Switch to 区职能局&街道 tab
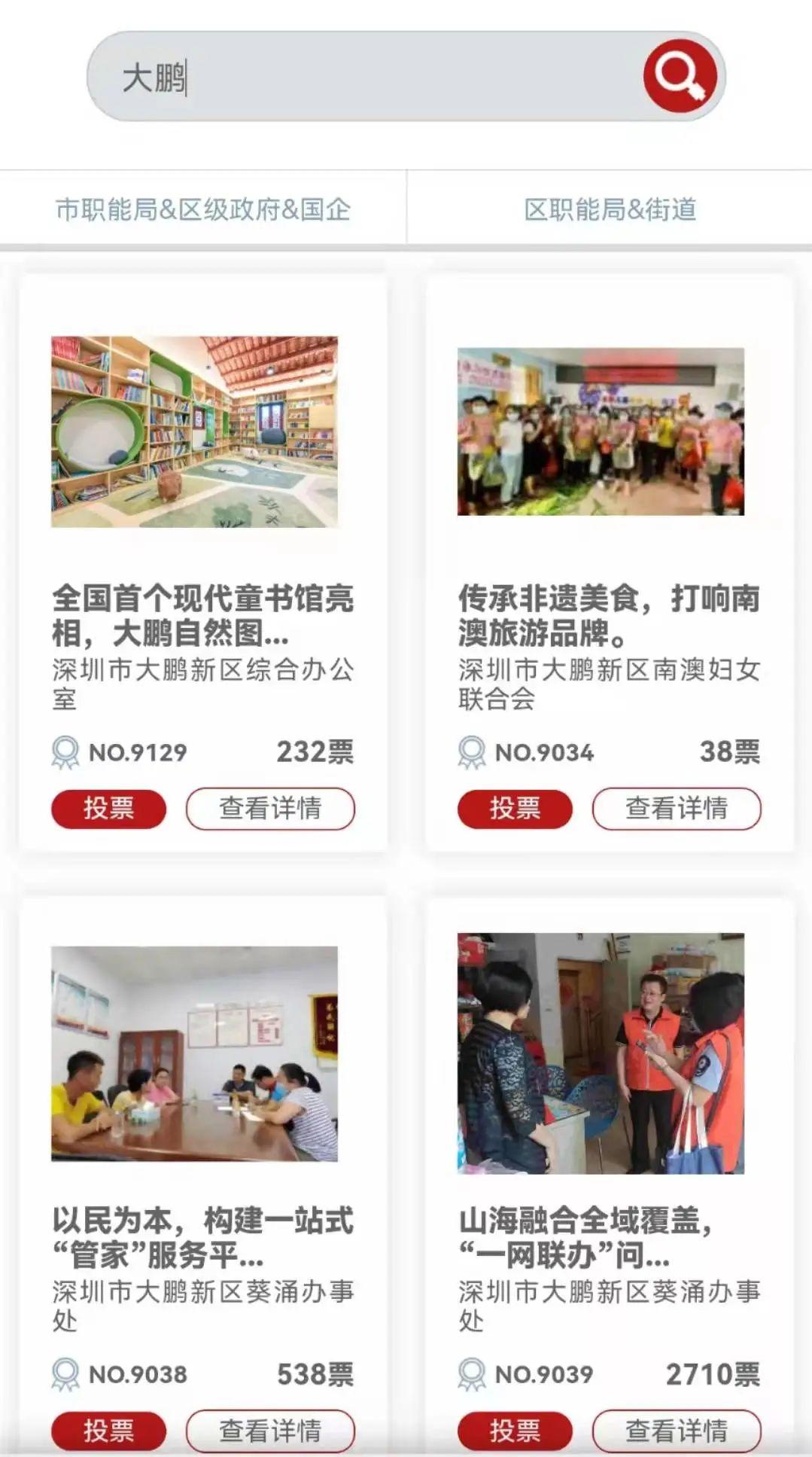 (x=610, y=209)
